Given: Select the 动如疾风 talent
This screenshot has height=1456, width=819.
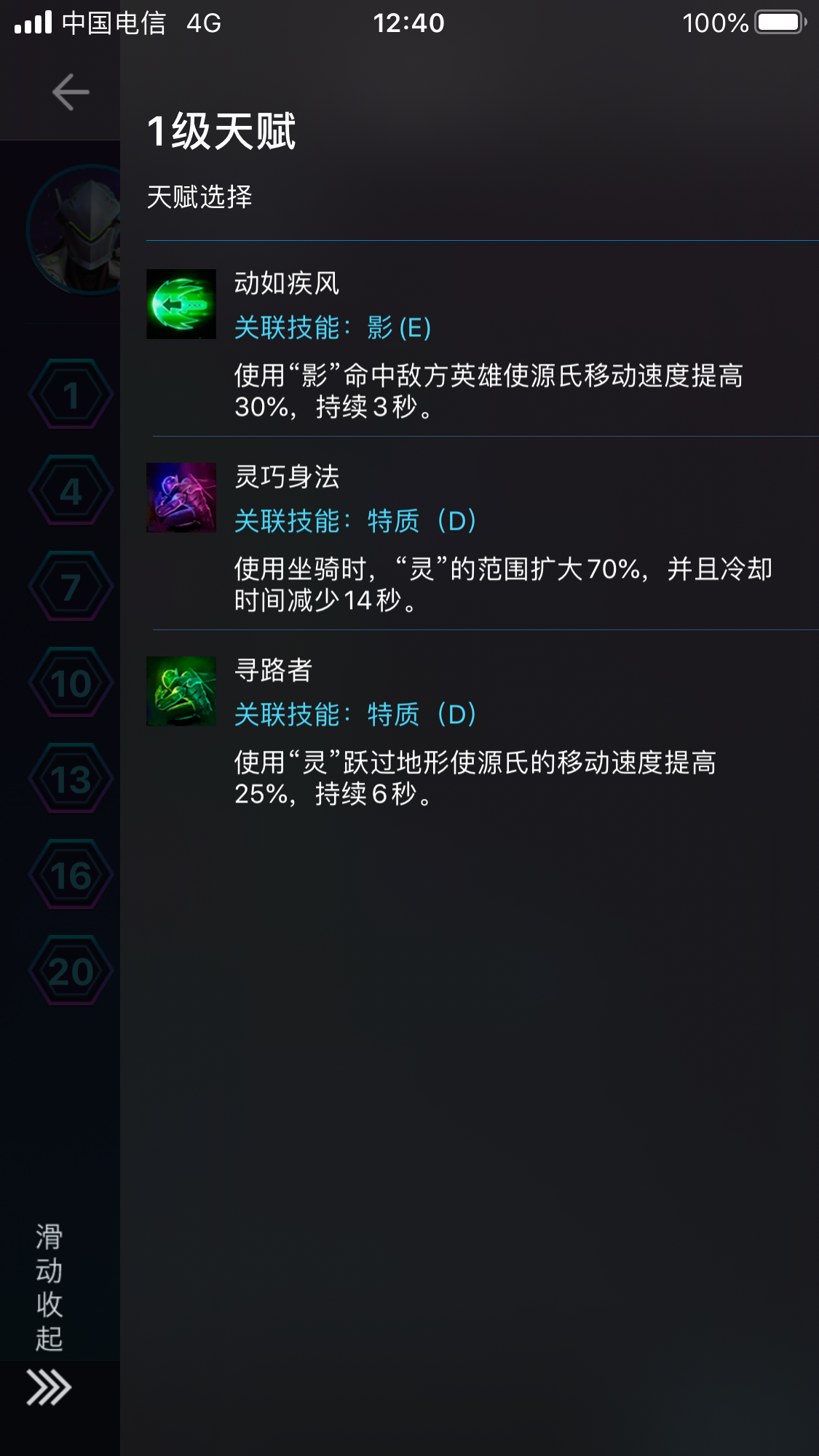Looking at the screenshot, I should 480,342.
